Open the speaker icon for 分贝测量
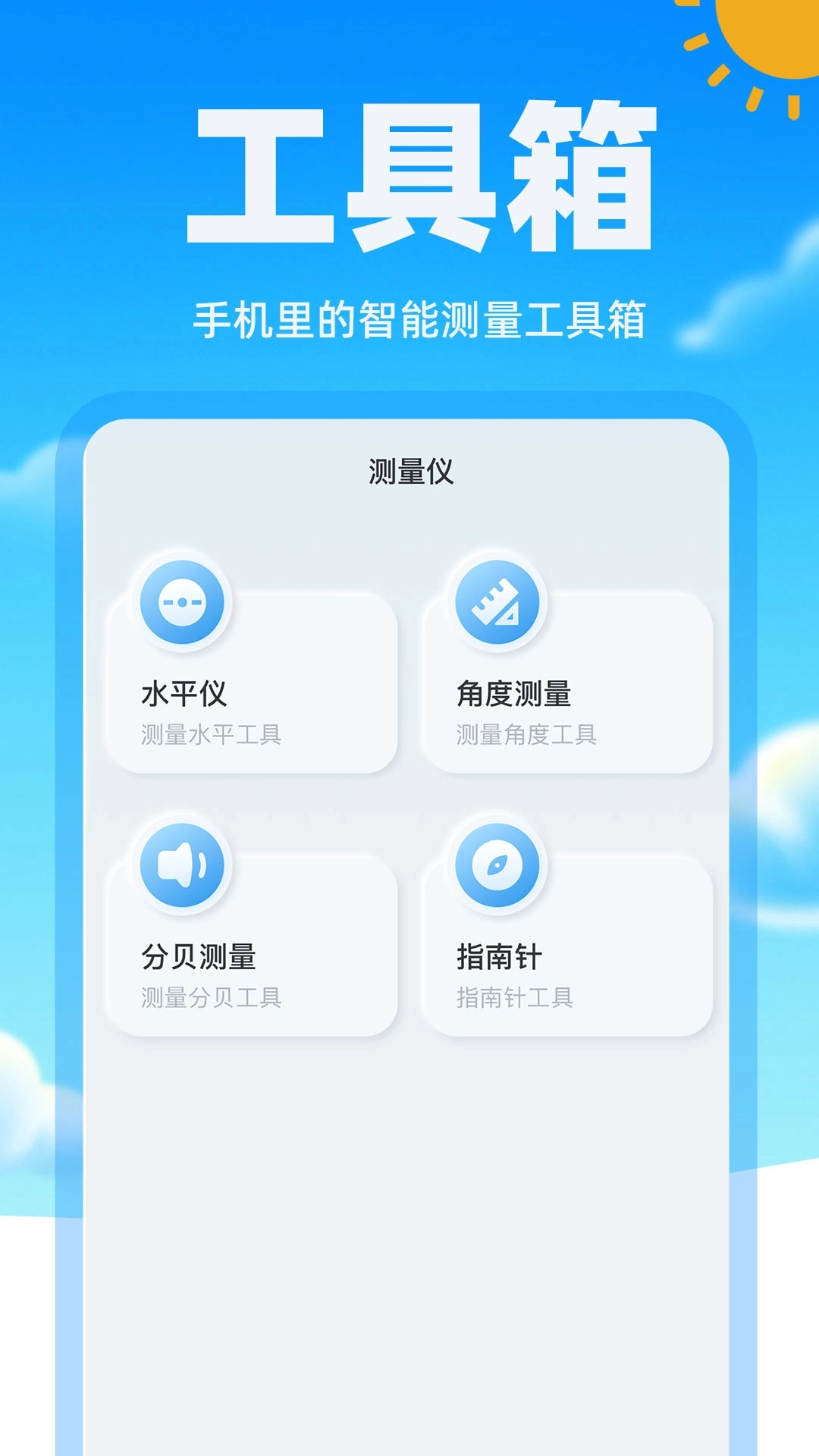Image resolution: width=819 pixels, height=1456 pixels. click(182, 865)
